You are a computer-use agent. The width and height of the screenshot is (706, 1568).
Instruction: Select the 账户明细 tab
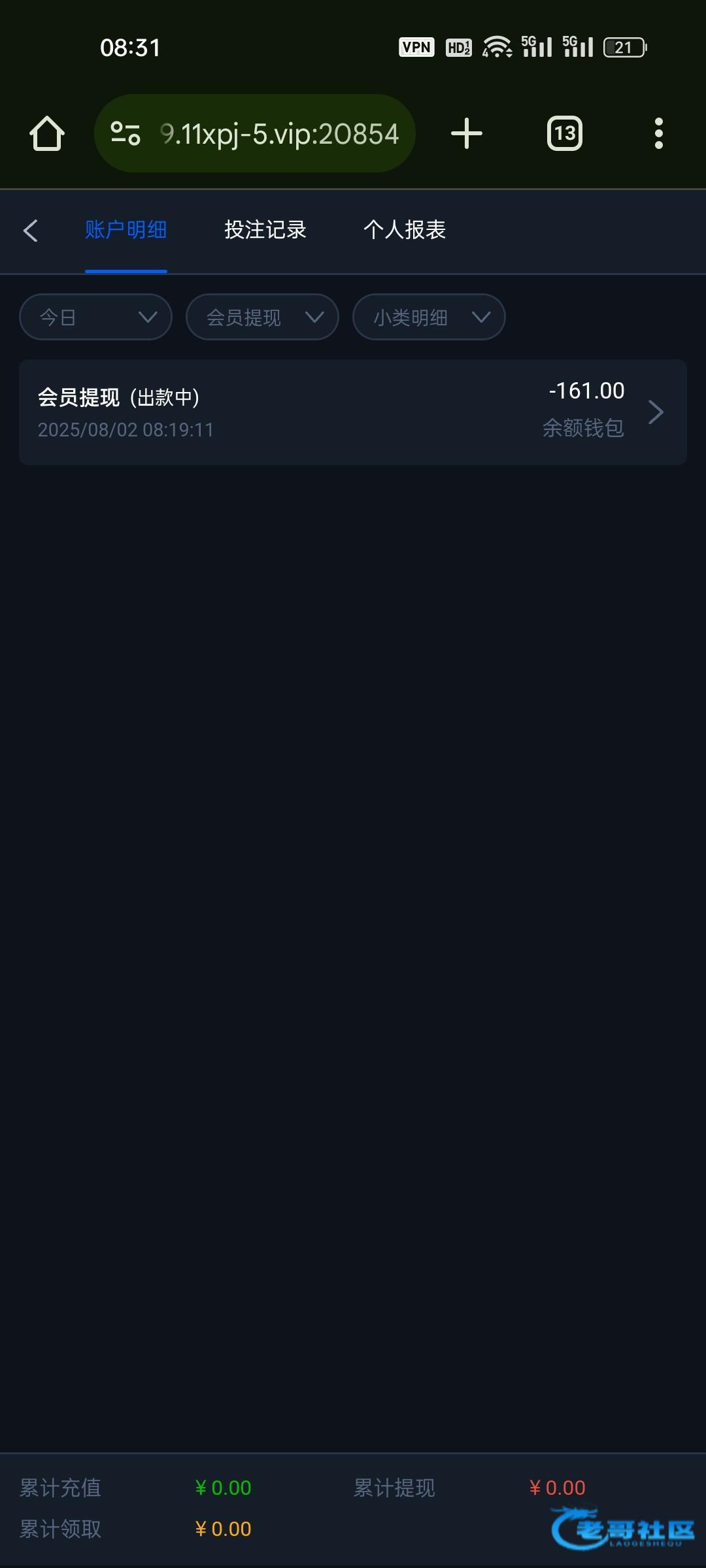point(126,230)
